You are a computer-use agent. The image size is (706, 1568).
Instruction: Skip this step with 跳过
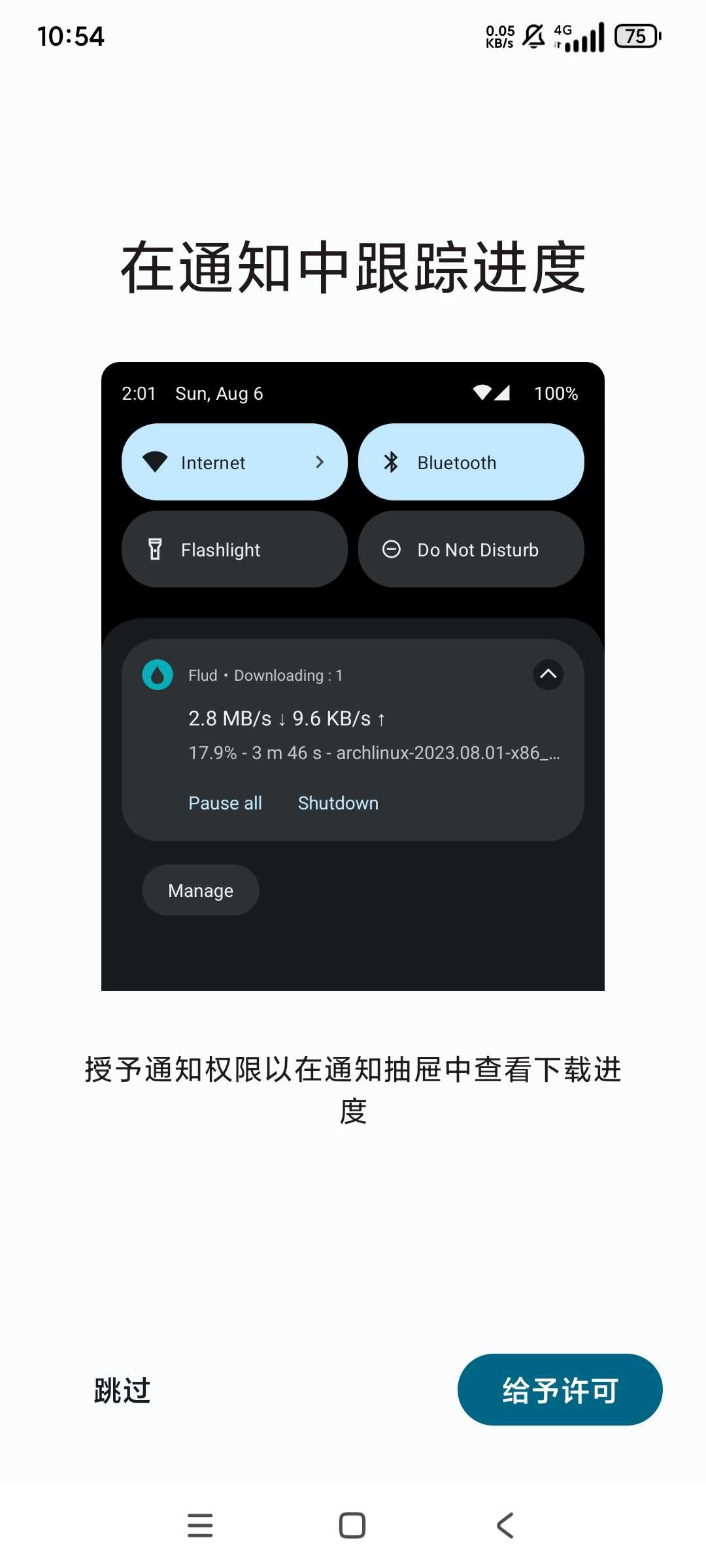(122, 1390)
